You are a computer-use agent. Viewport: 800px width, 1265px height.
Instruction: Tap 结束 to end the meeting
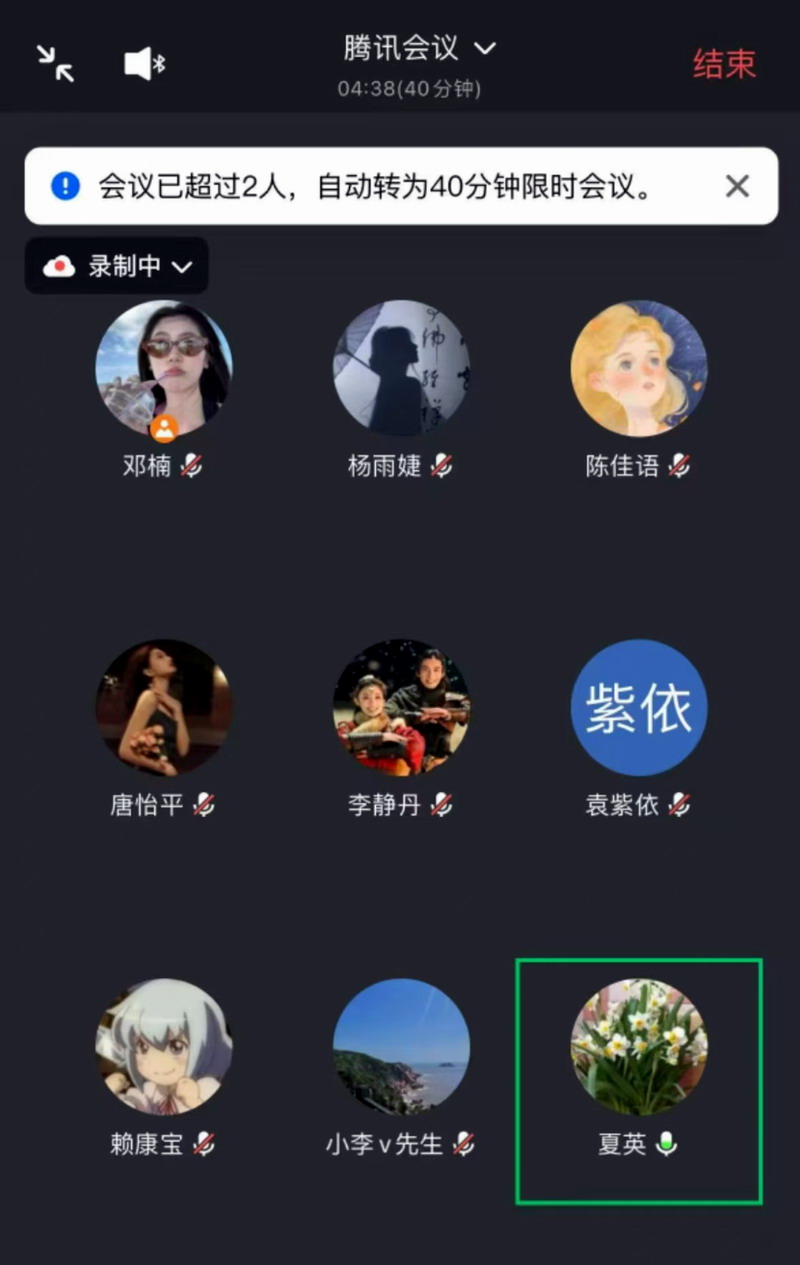(724, 64)
